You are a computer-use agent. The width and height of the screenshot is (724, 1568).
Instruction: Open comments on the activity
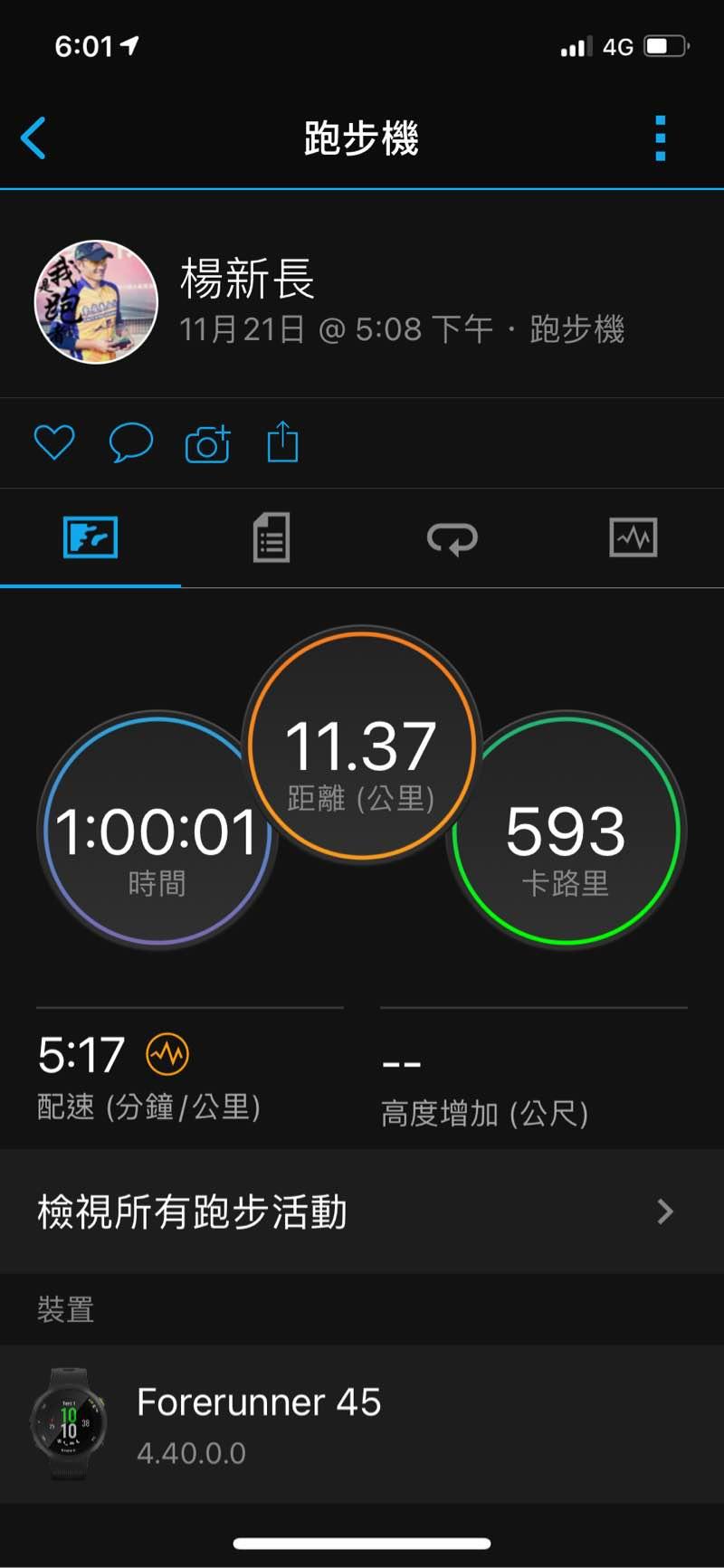pos(130,442)
